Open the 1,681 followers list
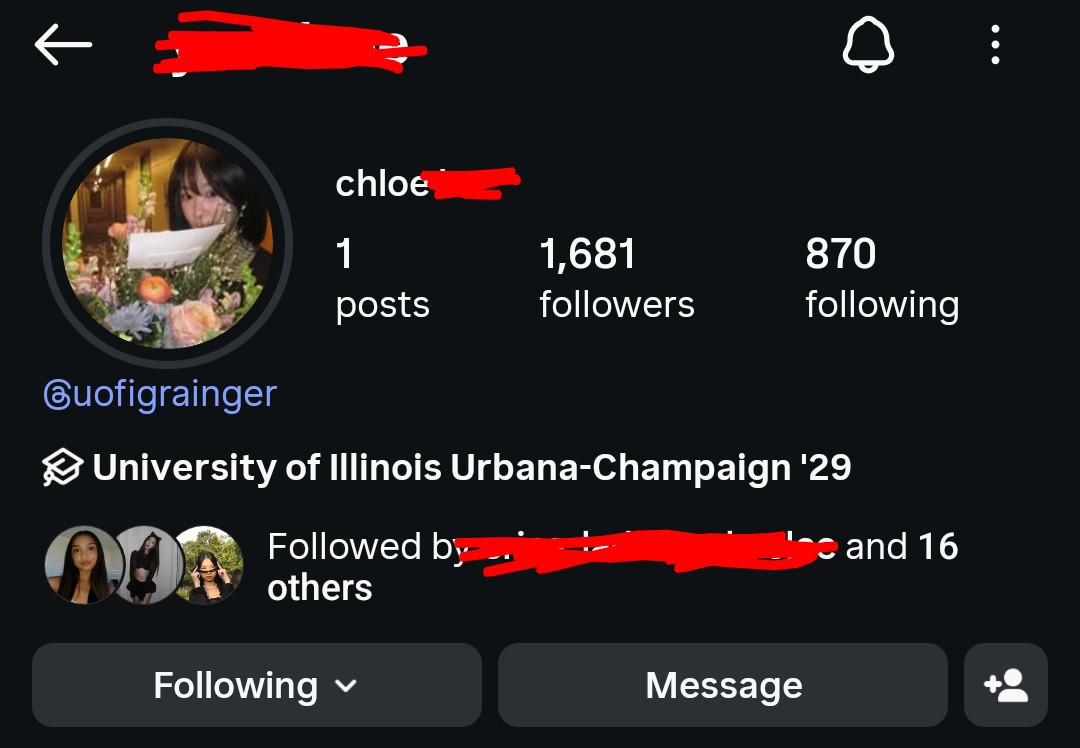Viewport: 1080px width, 748px height. [x=616, y=278]
